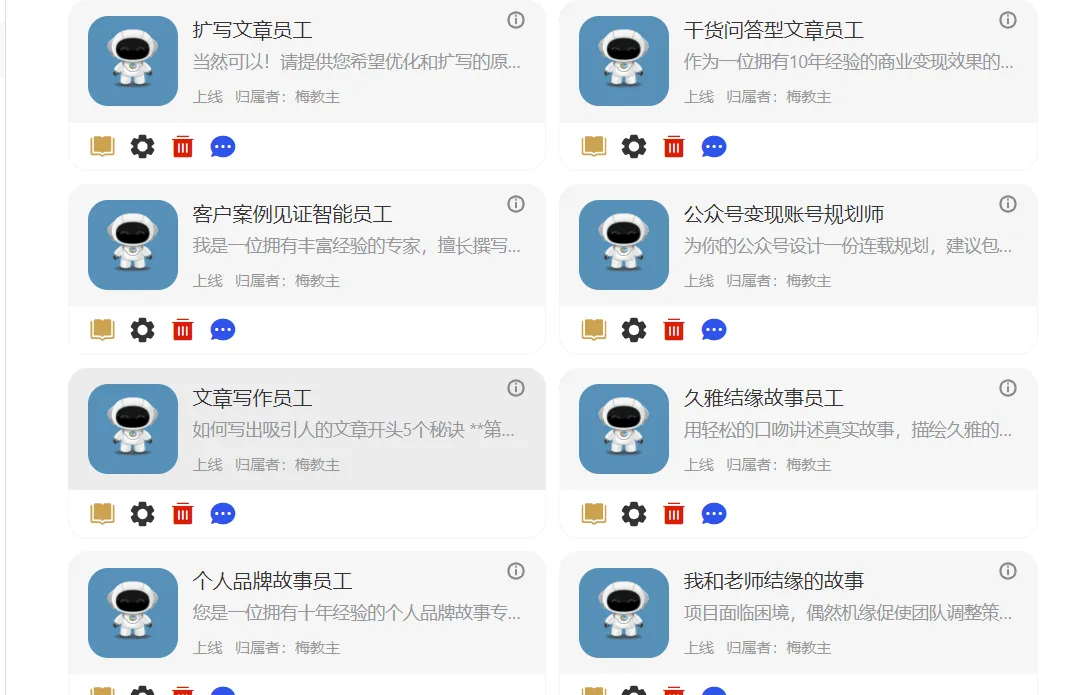Open settings for 干货问答型文章员工
Screen dimensions: 1066x695
click(x=634, y=147)
